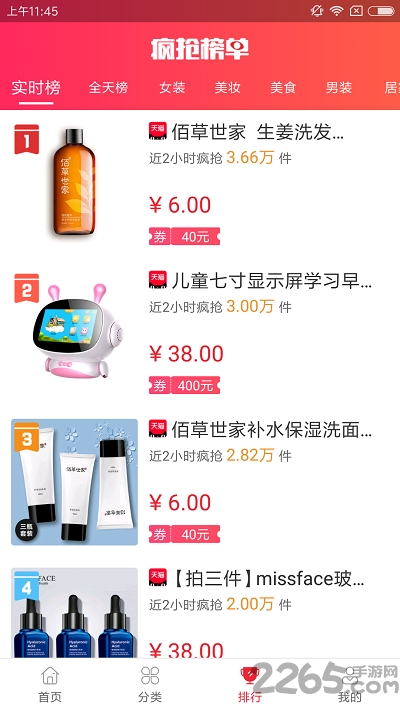Open the 我的 profile tab
Screen dimensions: 400x711
click(x=350, y=685)
